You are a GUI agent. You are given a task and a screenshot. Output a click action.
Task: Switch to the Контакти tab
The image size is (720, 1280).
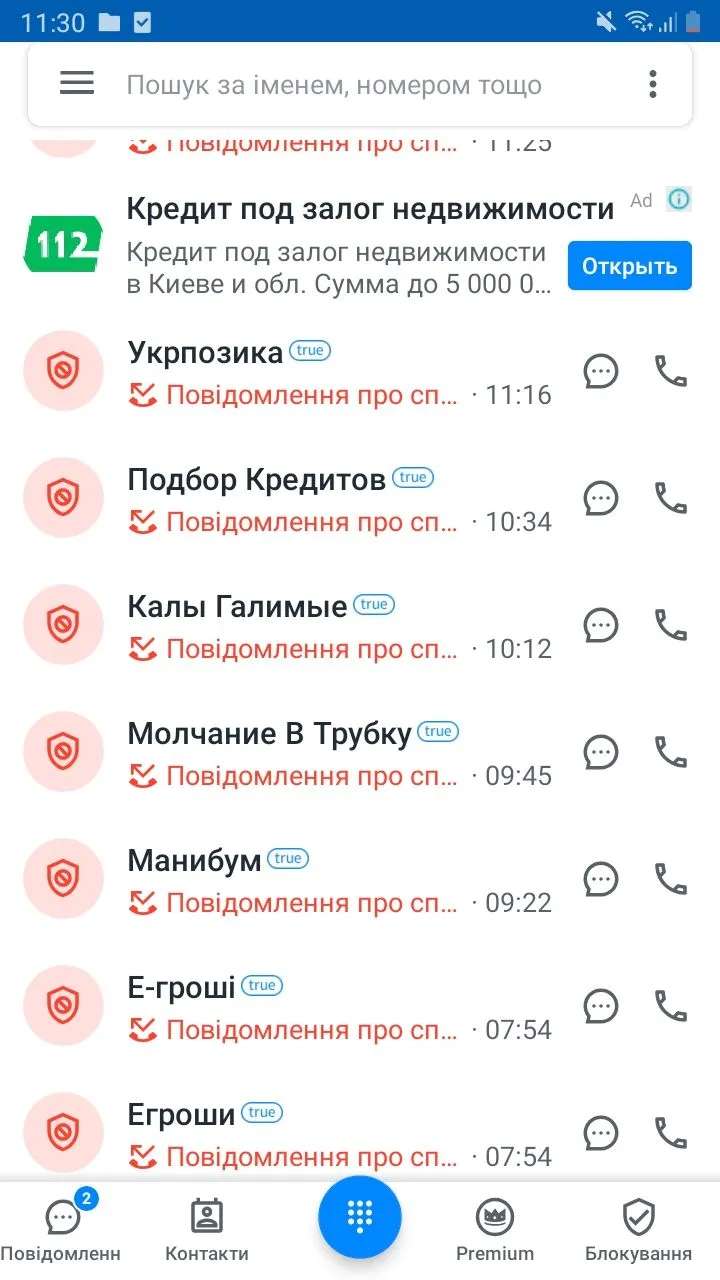(207, 1230)
